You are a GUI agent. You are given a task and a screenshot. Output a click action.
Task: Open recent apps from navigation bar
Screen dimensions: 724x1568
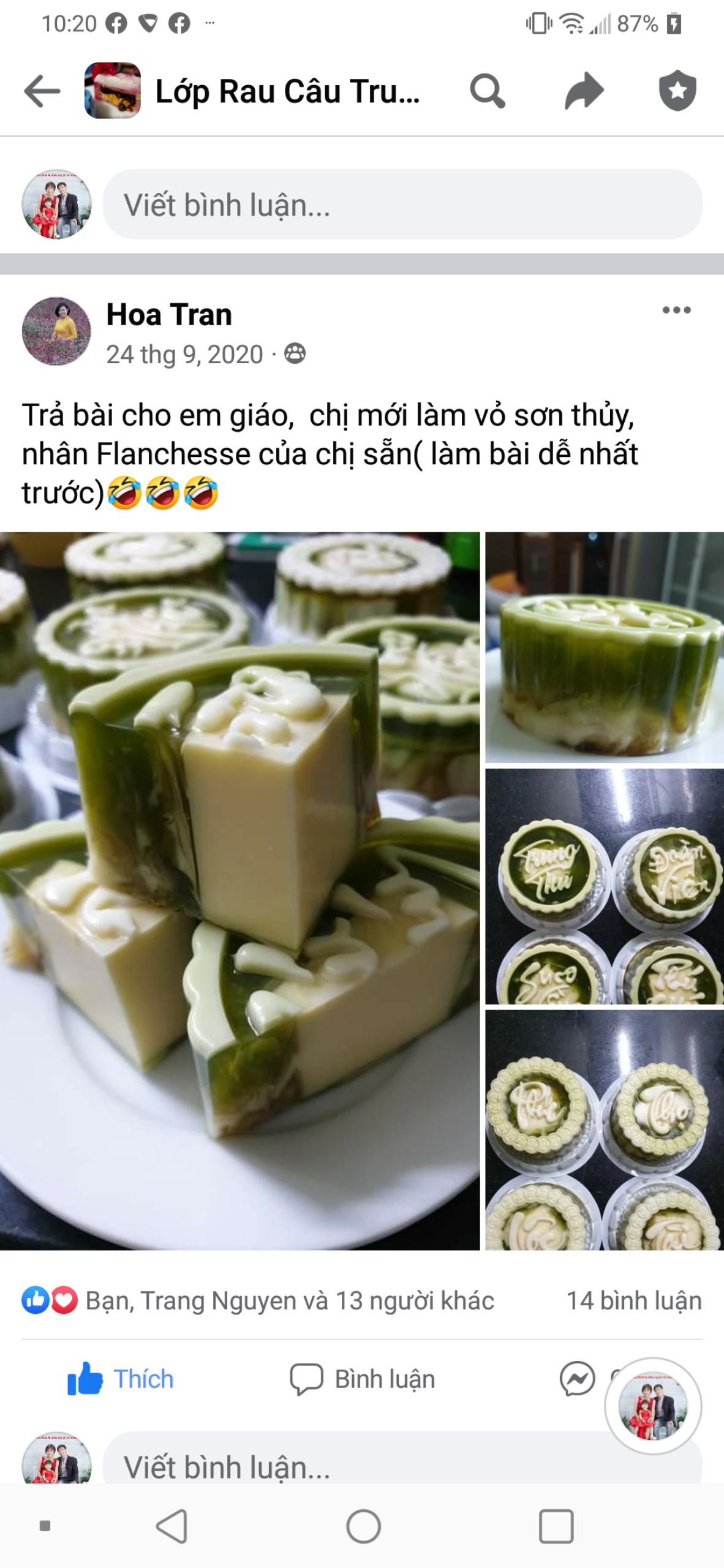click(556, 1526)
